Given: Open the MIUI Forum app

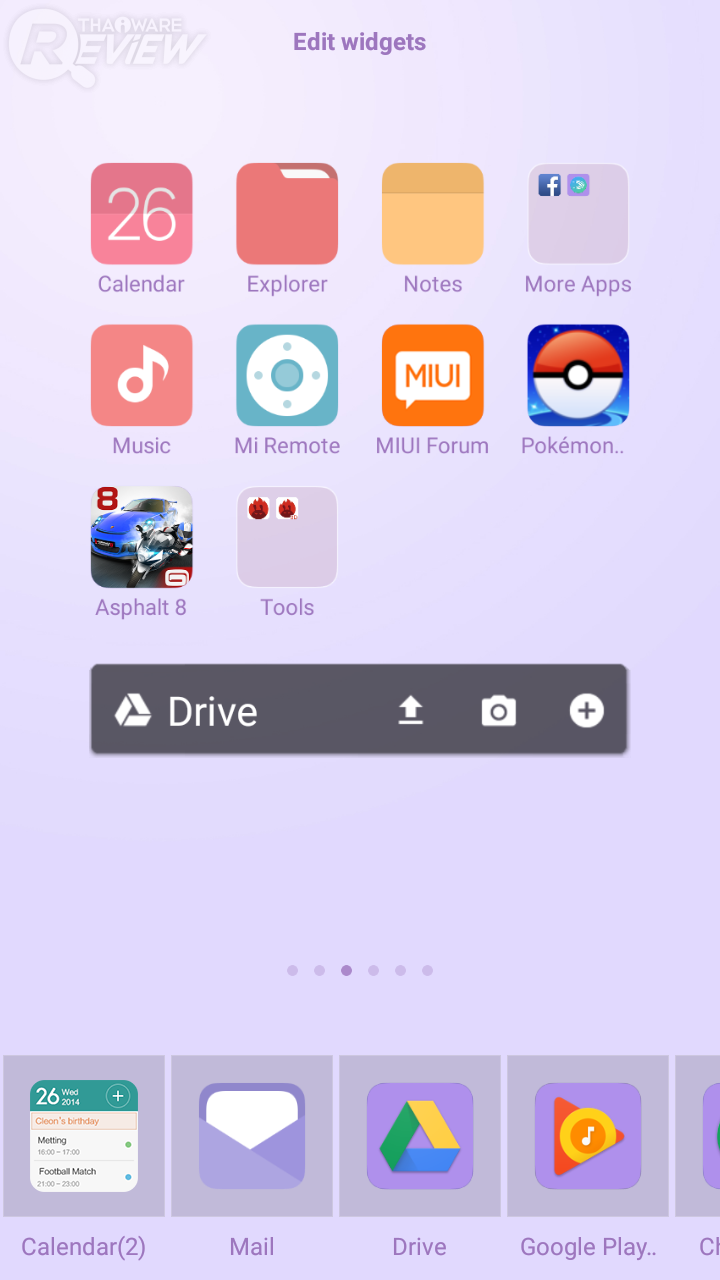Looking at the screenshot, I should point(432,375).
